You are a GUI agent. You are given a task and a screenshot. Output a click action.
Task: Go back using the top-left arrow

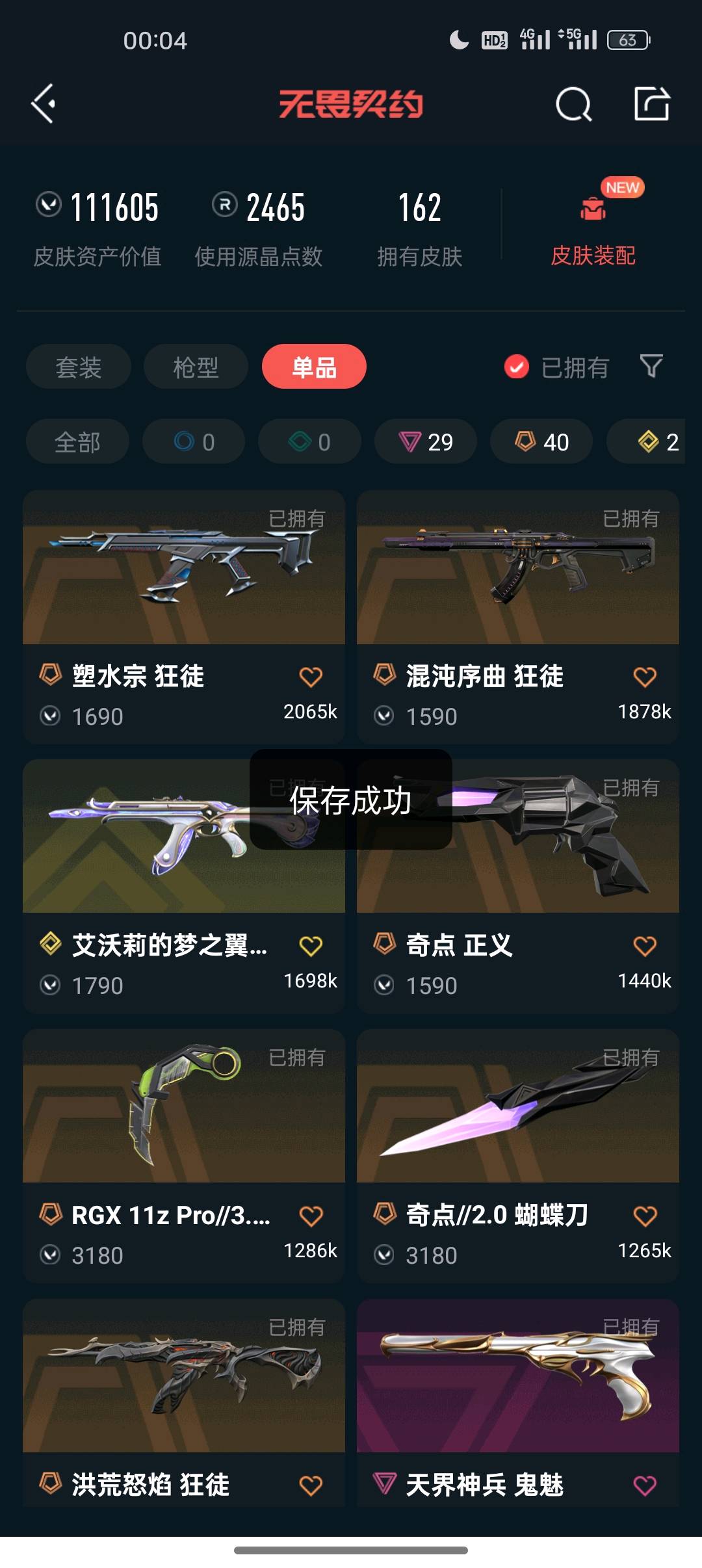pyautogui.click(x=44, y=103)
